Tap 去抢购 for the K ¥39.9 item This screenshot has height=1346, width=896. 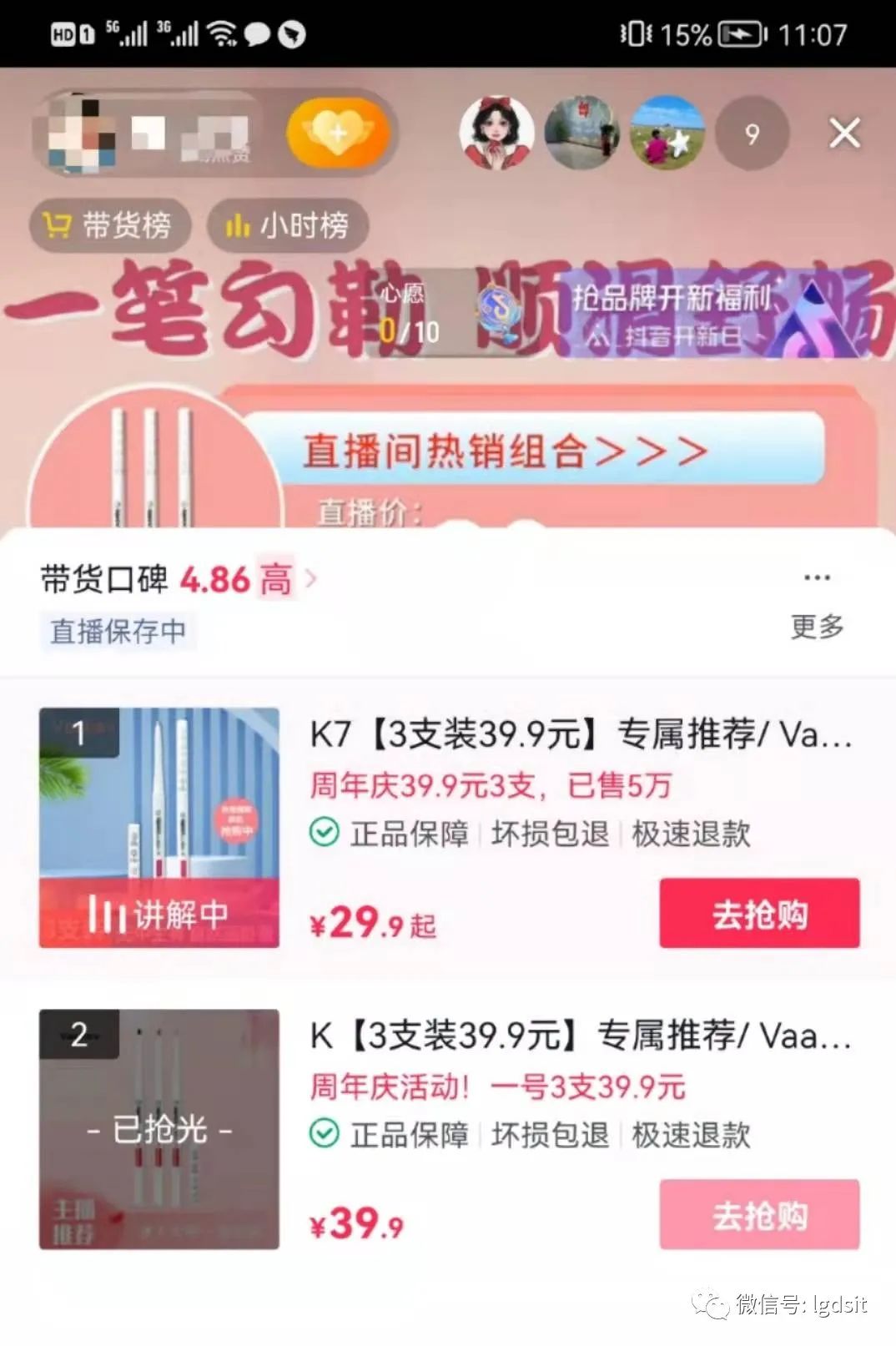pos(759,1215)
